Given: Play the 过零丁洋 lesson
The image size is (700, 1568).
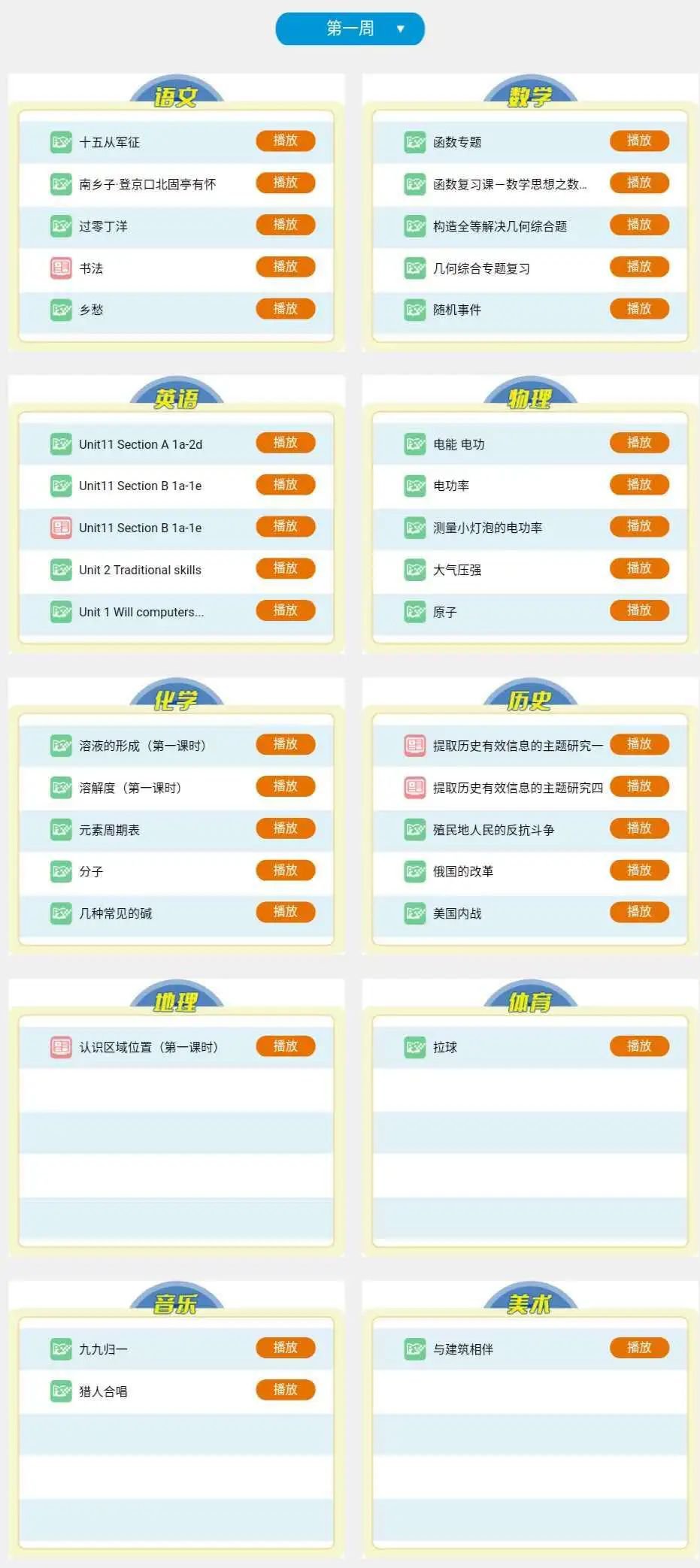Looking at the screenshot, I should coord(285,225).
